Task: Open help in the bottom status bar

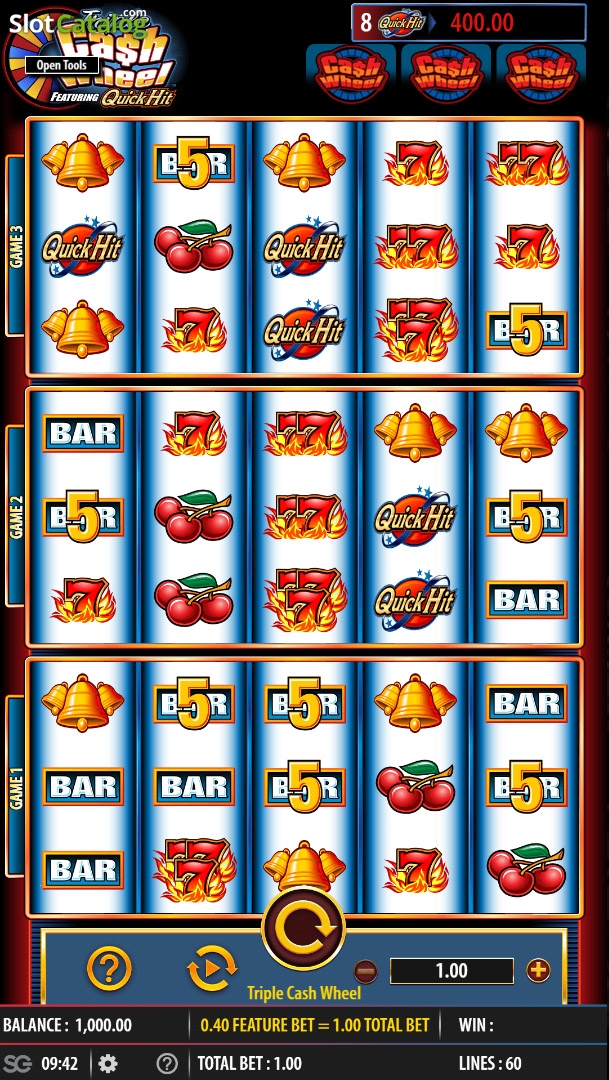Action: pyautogui.click(x=167, y=1063)
